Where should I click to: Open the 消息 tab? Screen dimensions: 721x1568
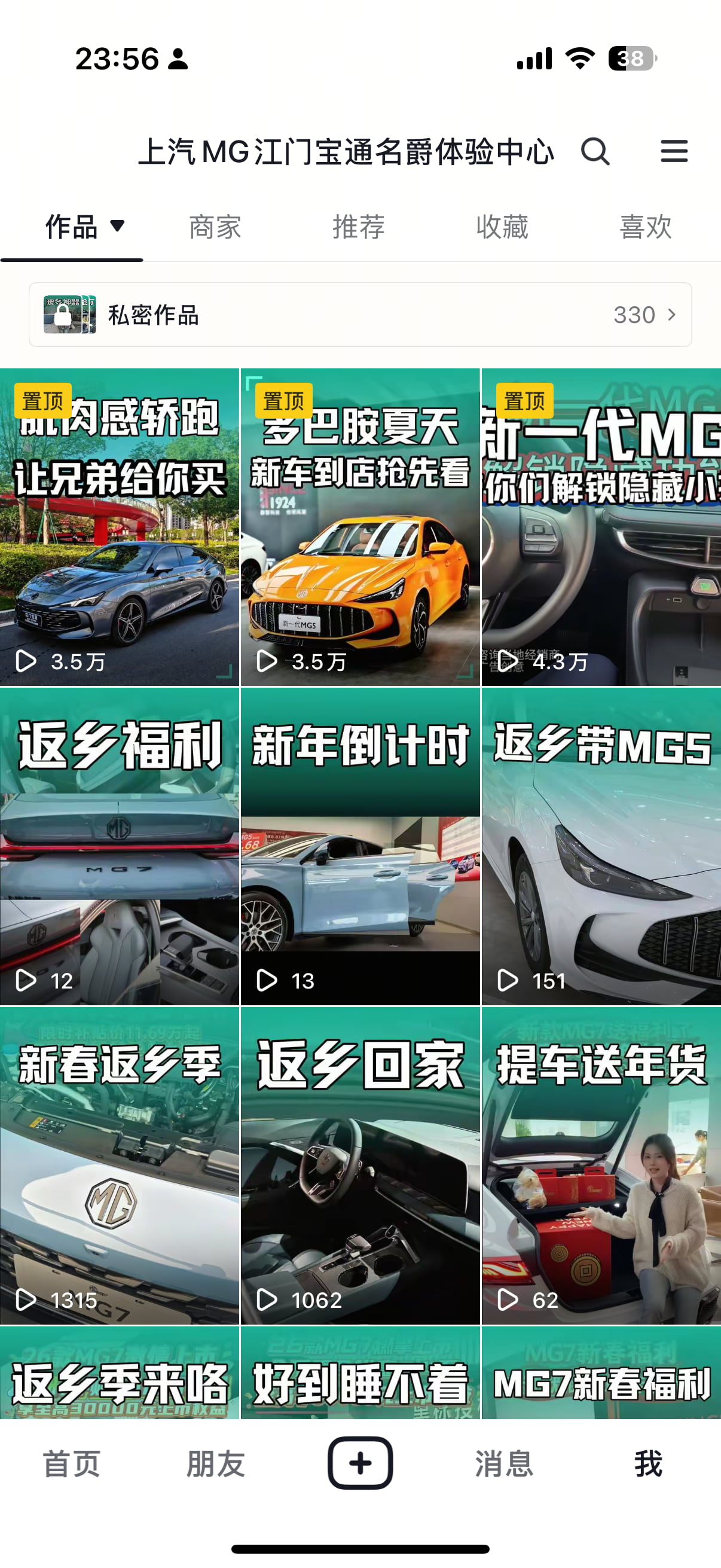tap(504, 1464)
